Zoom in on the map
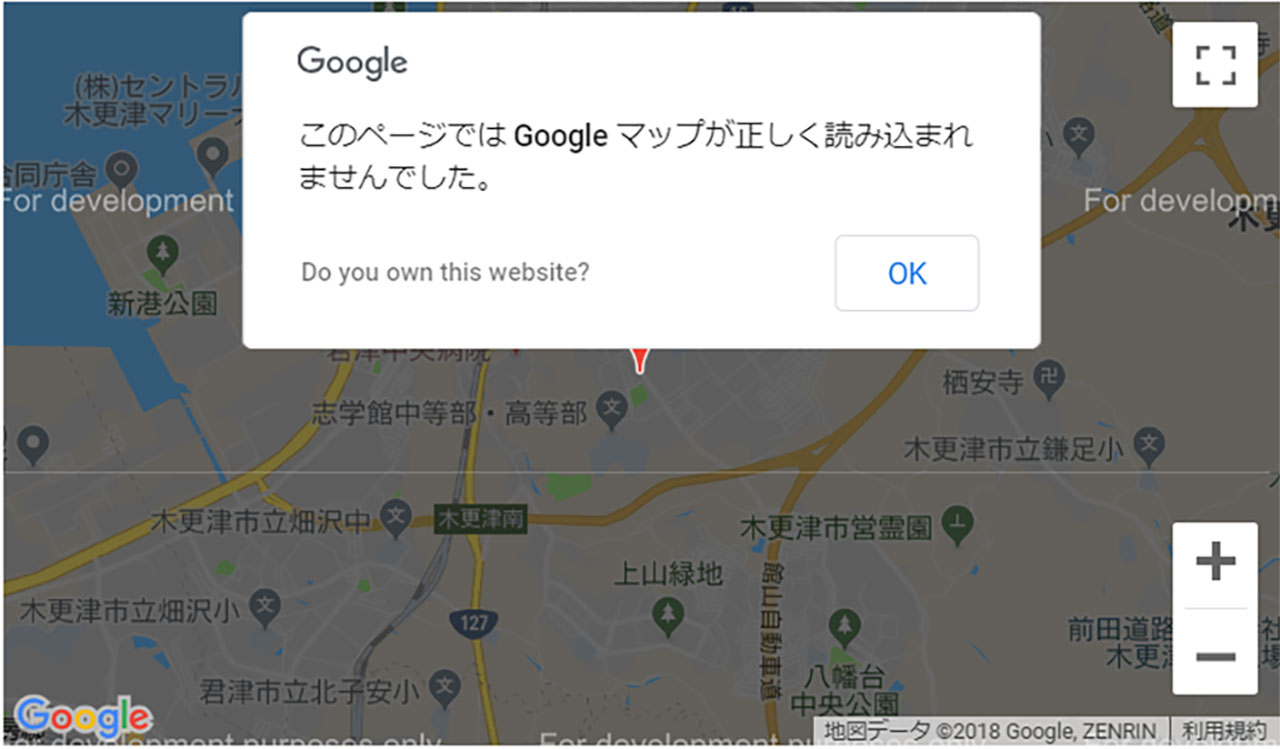 (x=1215, y=563)
